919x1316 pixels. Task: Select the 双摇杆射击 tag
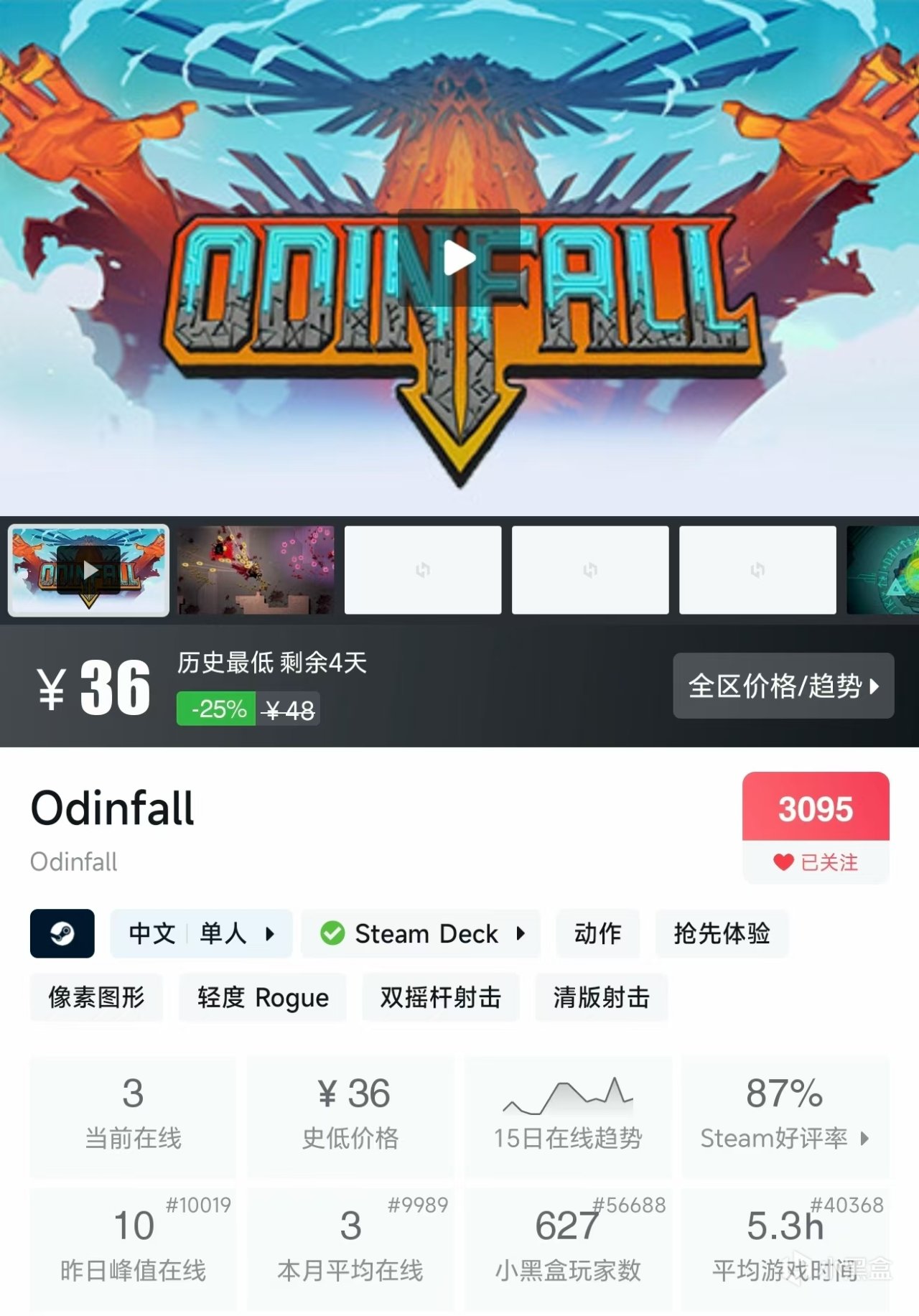440,997
